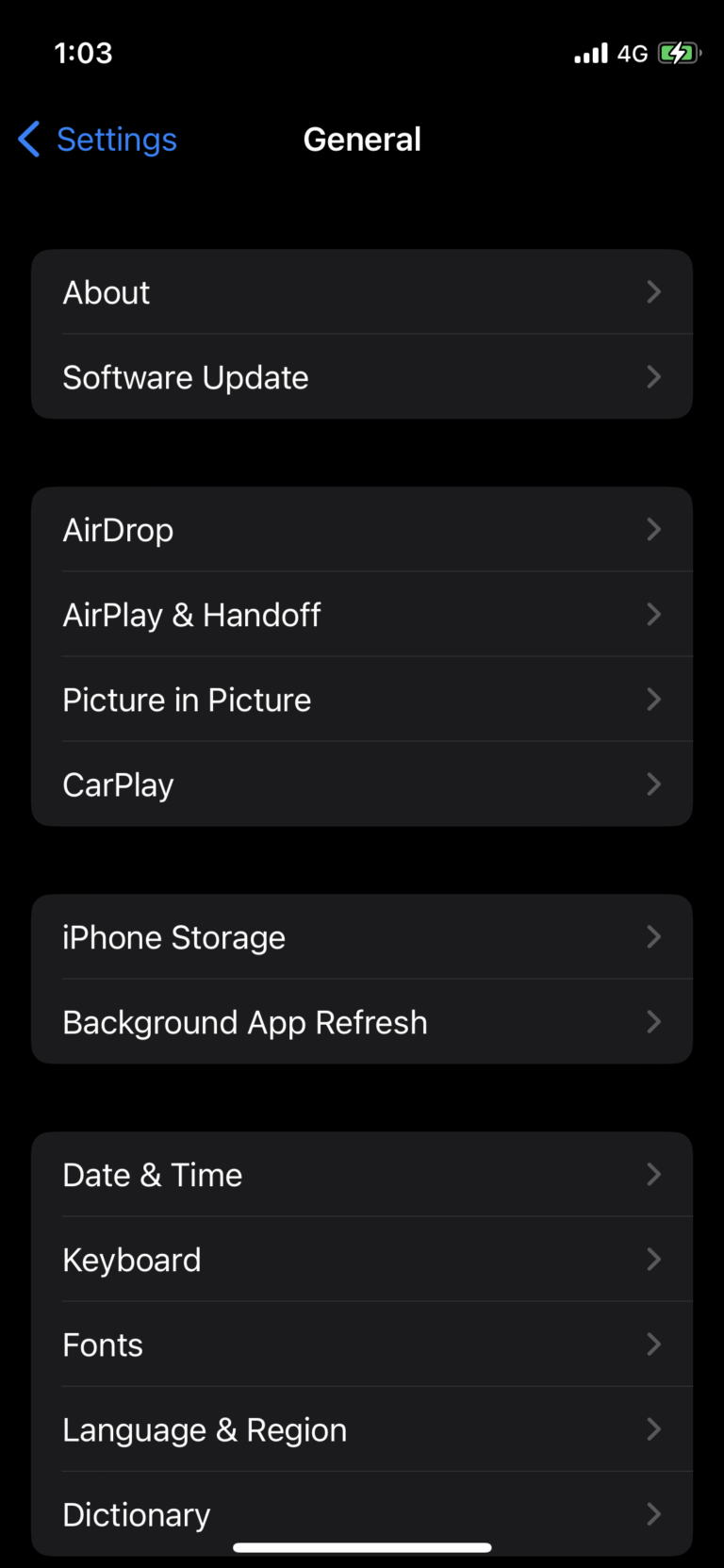Expand the CarPlay row chevron
724x1568 pixels.
(x=654, y=784)
